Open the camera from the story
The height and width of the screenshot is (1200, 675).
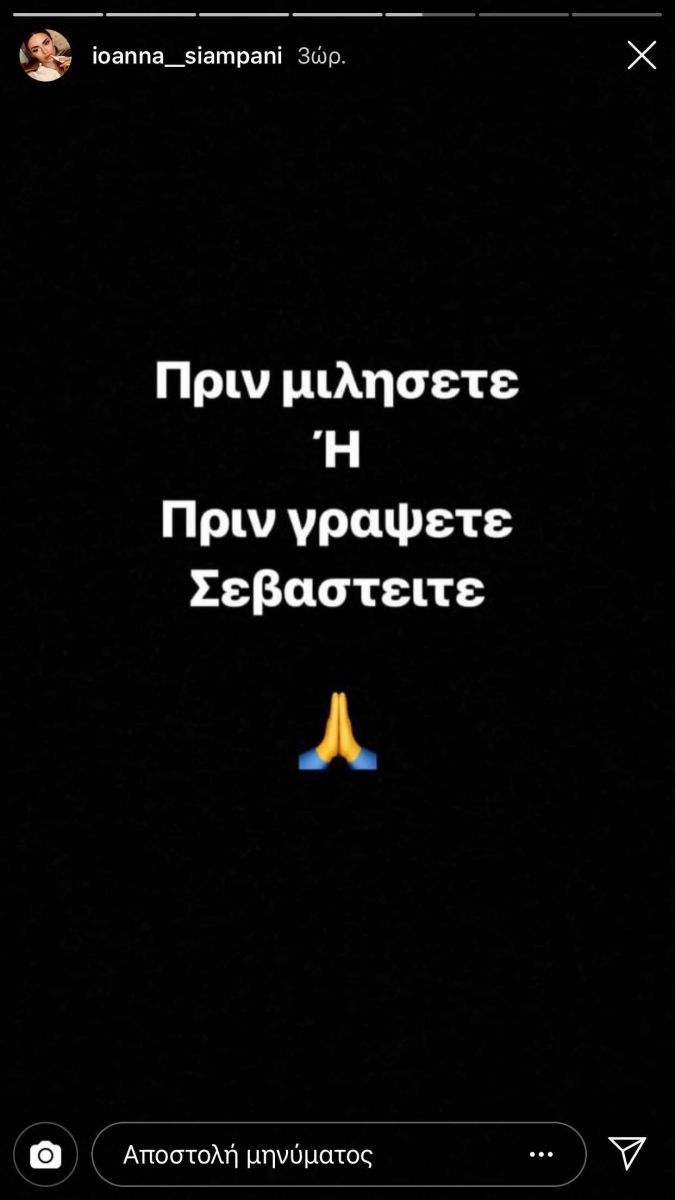45,1155
